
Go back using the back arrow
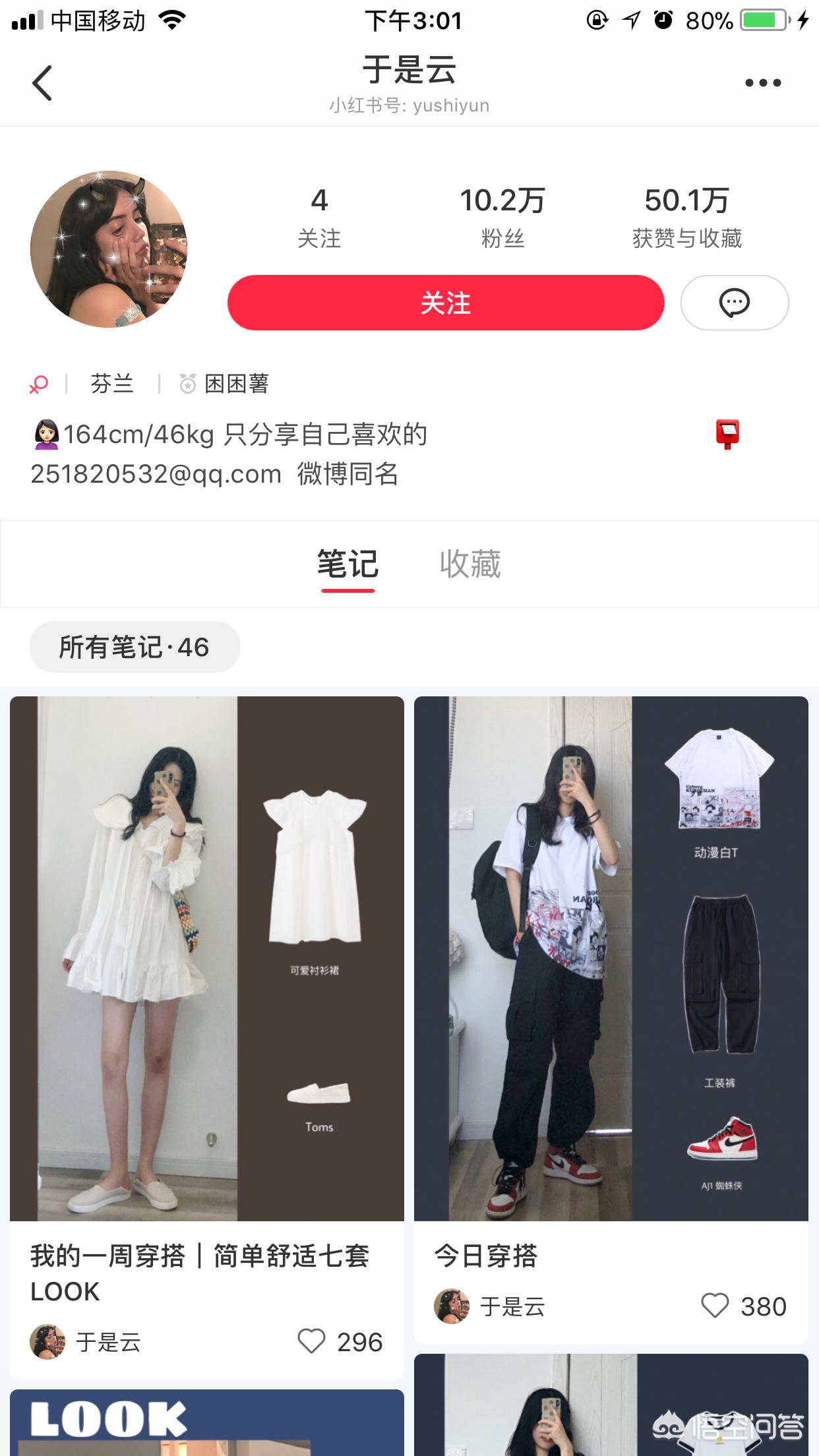click(x=42, y=83)
